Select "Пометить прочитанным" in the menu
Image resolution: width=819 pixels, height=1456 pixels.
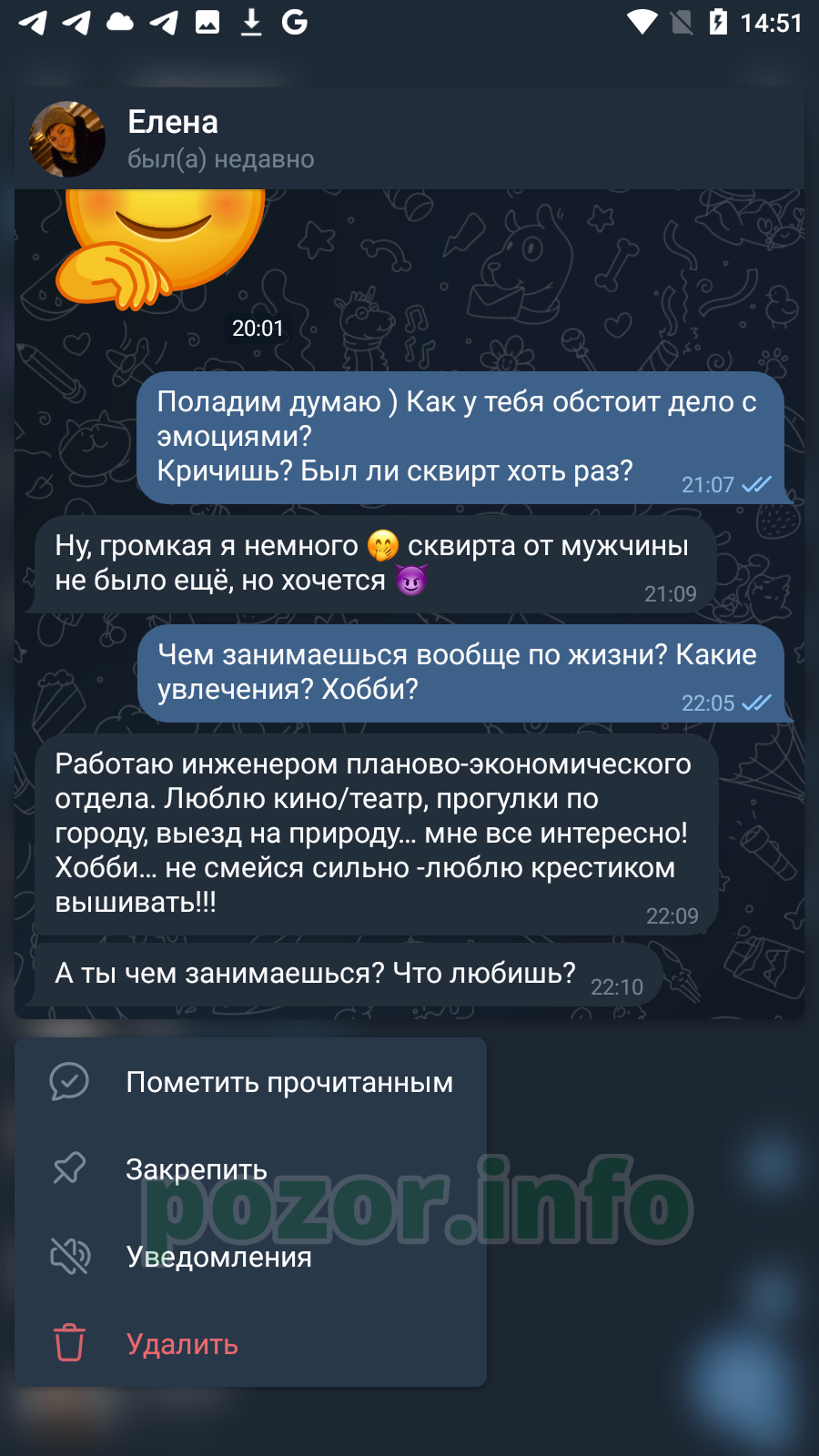(x=250, y=1082)
